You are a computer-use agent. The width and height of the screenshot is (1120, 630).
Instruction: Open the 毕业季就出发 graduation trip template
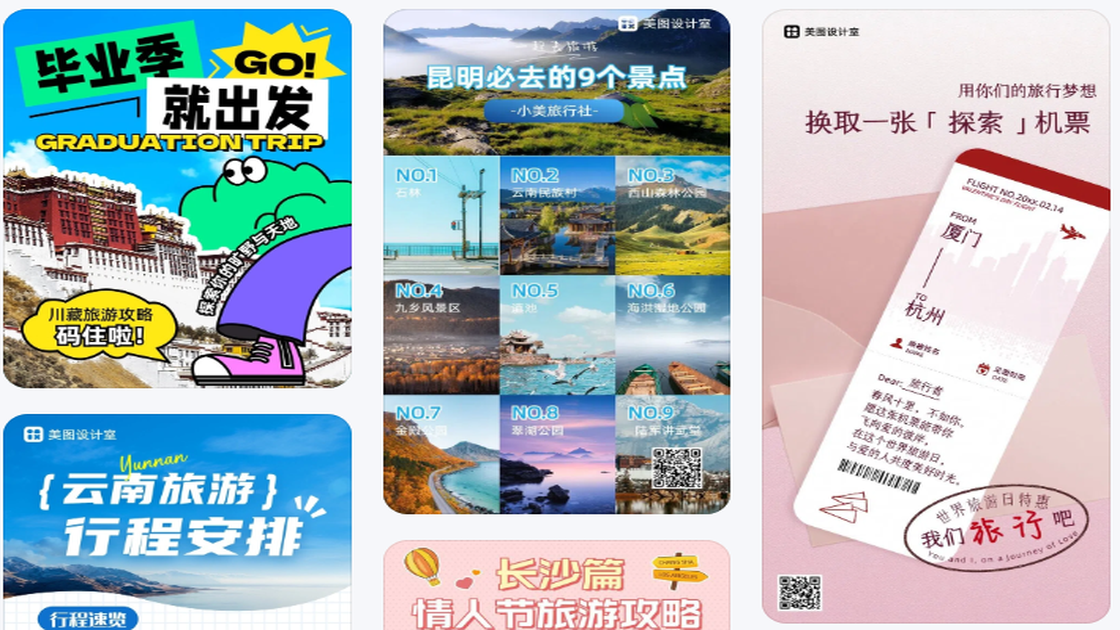tap(177, 198)
